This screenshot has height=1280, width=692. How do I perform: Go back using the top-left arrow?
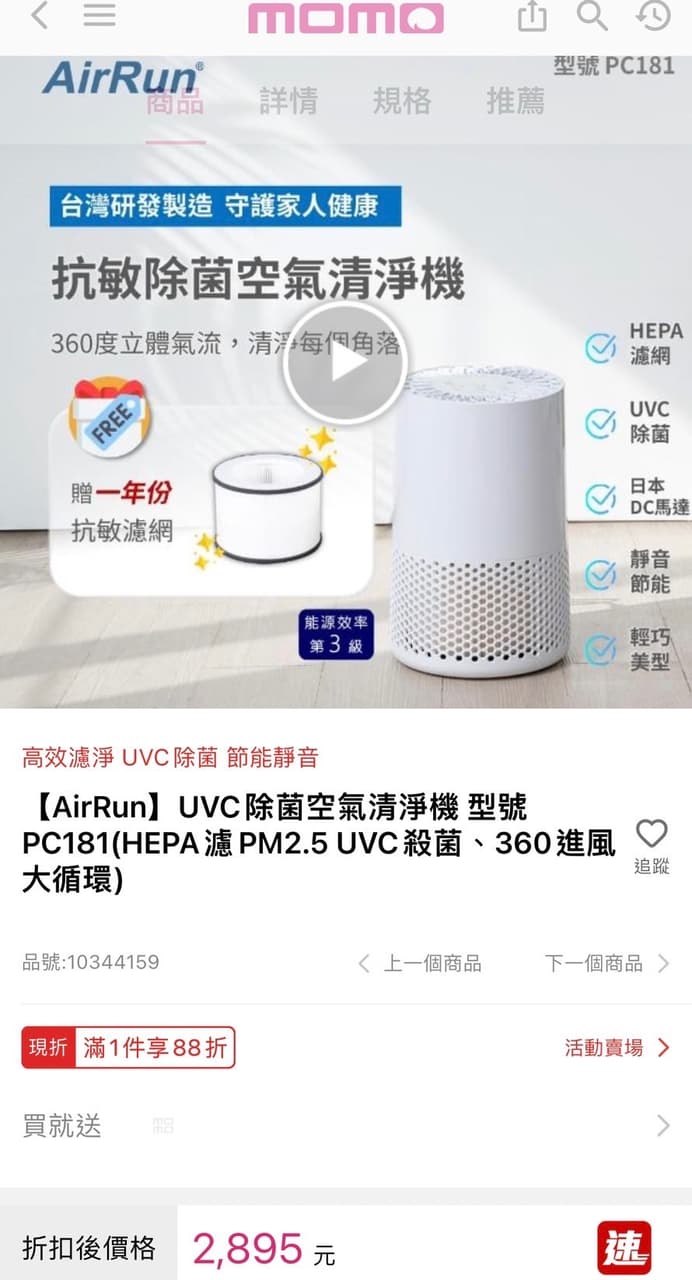[39, 16]
